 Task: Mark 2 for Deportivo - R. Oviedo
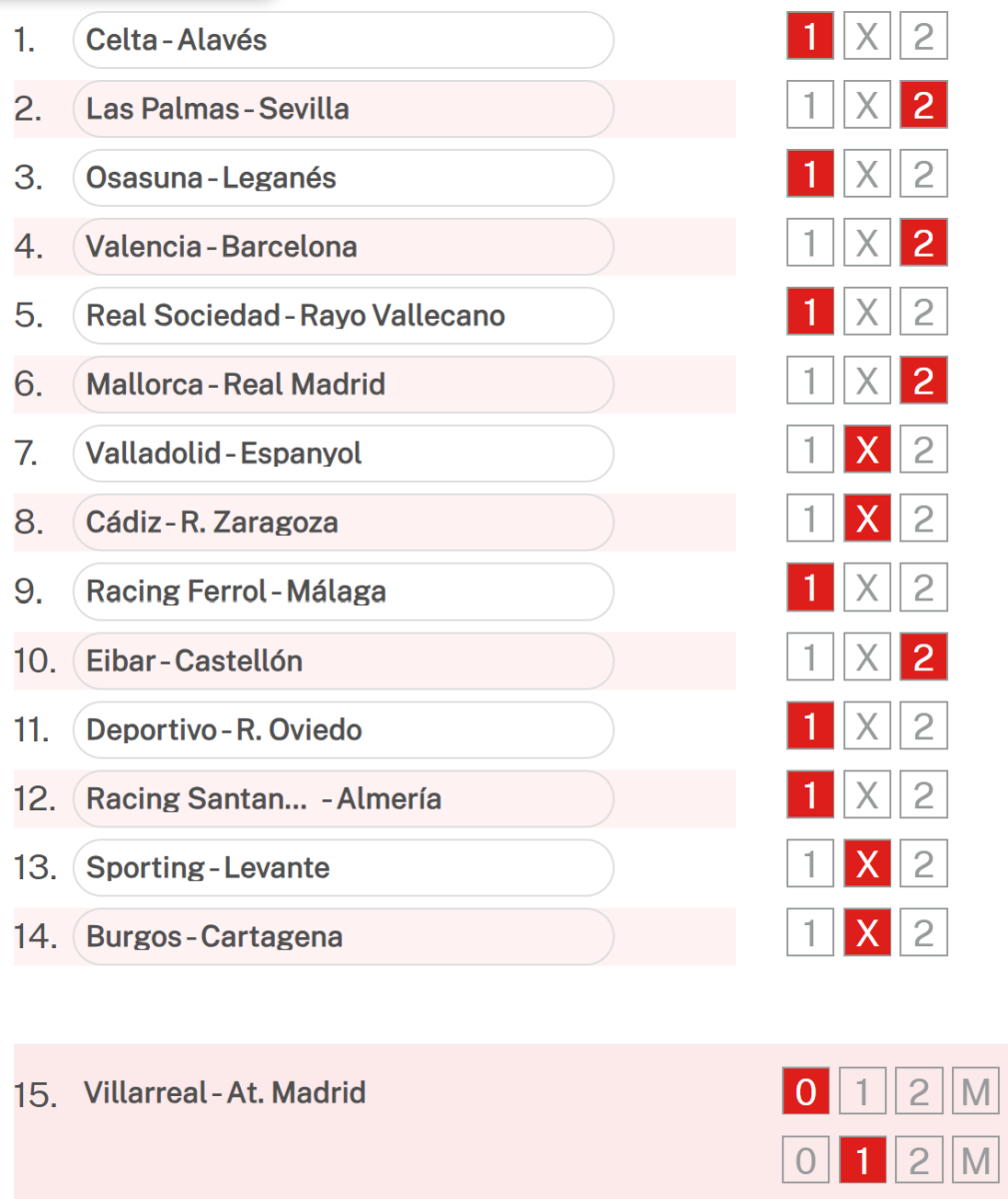(923, 726)
